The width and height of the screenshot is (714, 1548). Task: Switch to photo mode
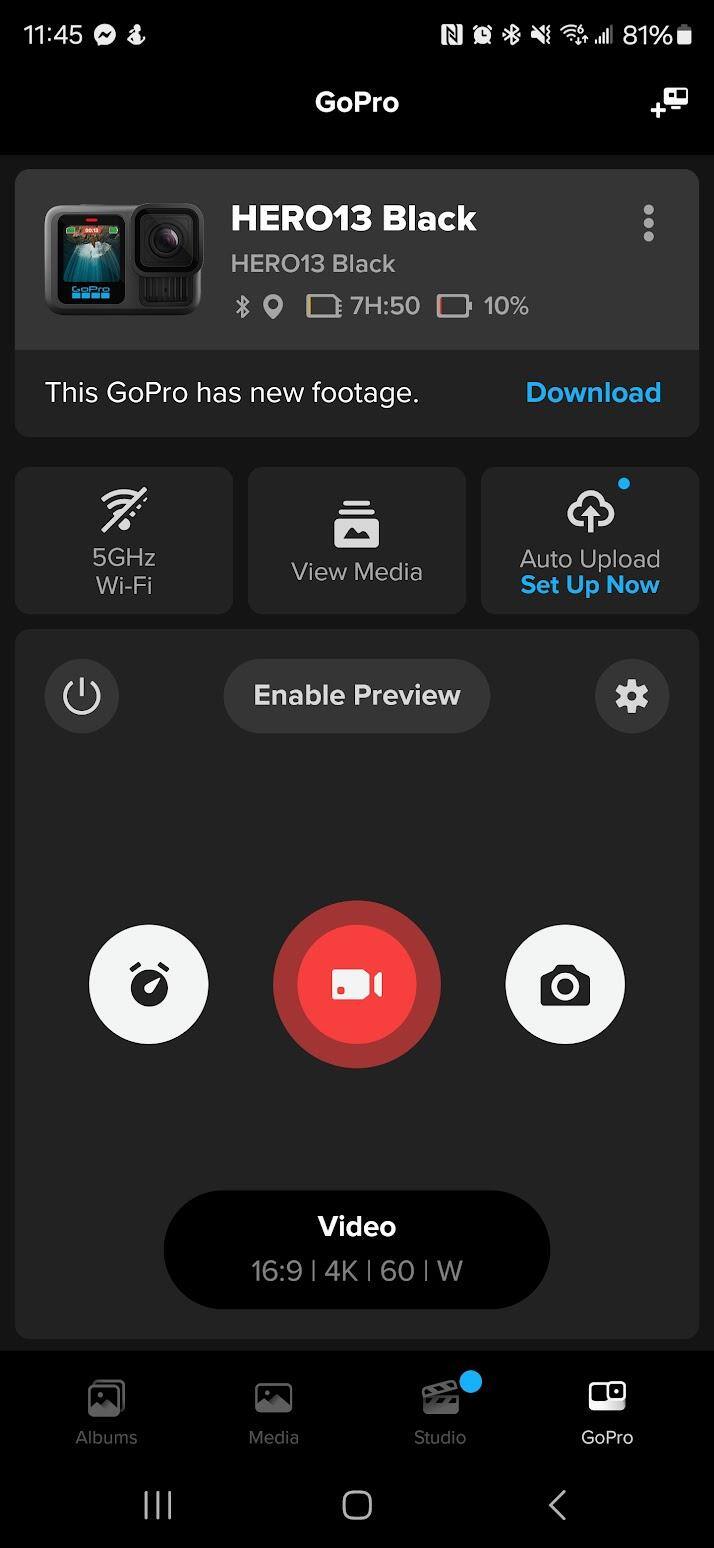565,984
